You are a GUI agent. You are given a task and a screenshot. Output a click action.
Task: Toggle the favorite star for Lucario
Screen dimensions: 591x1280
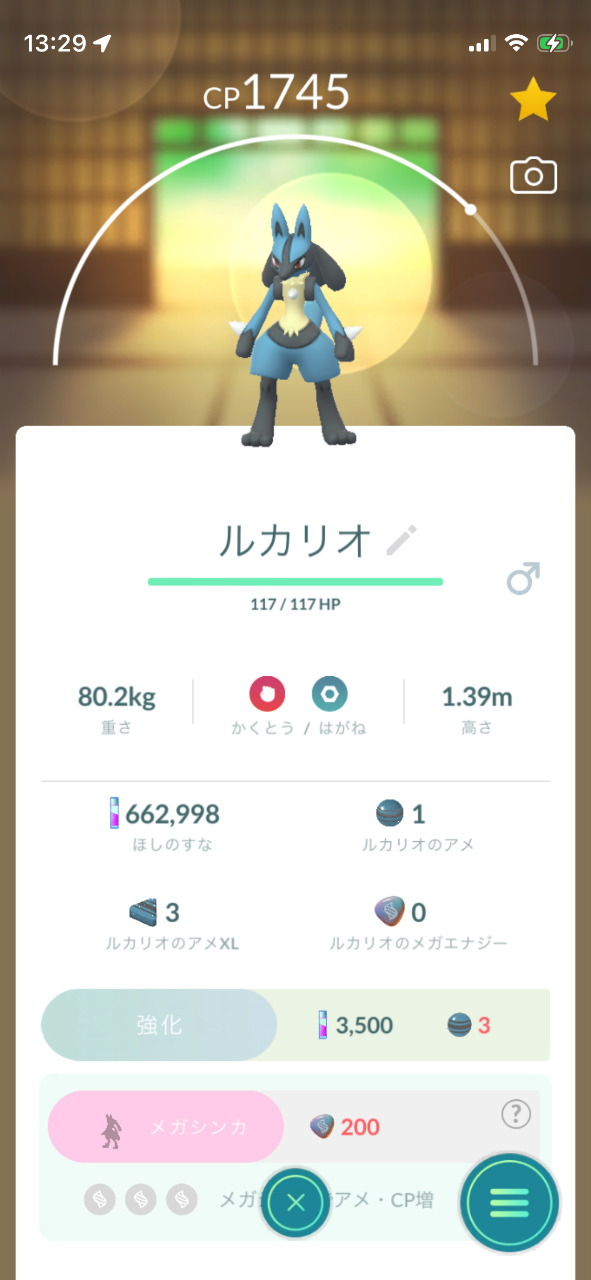532,99
